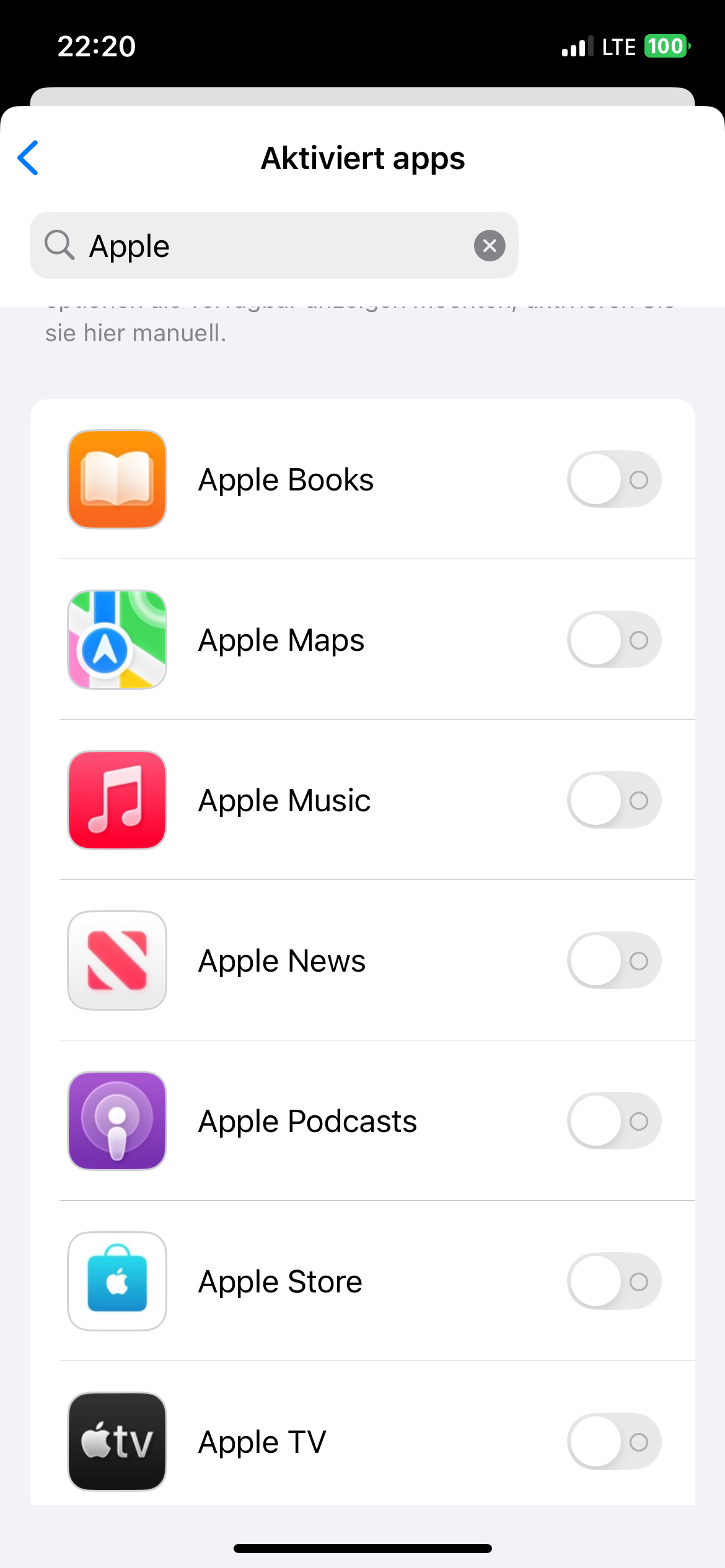
Task: Turn on Apple Maps toggle
Action: point(613,640)
